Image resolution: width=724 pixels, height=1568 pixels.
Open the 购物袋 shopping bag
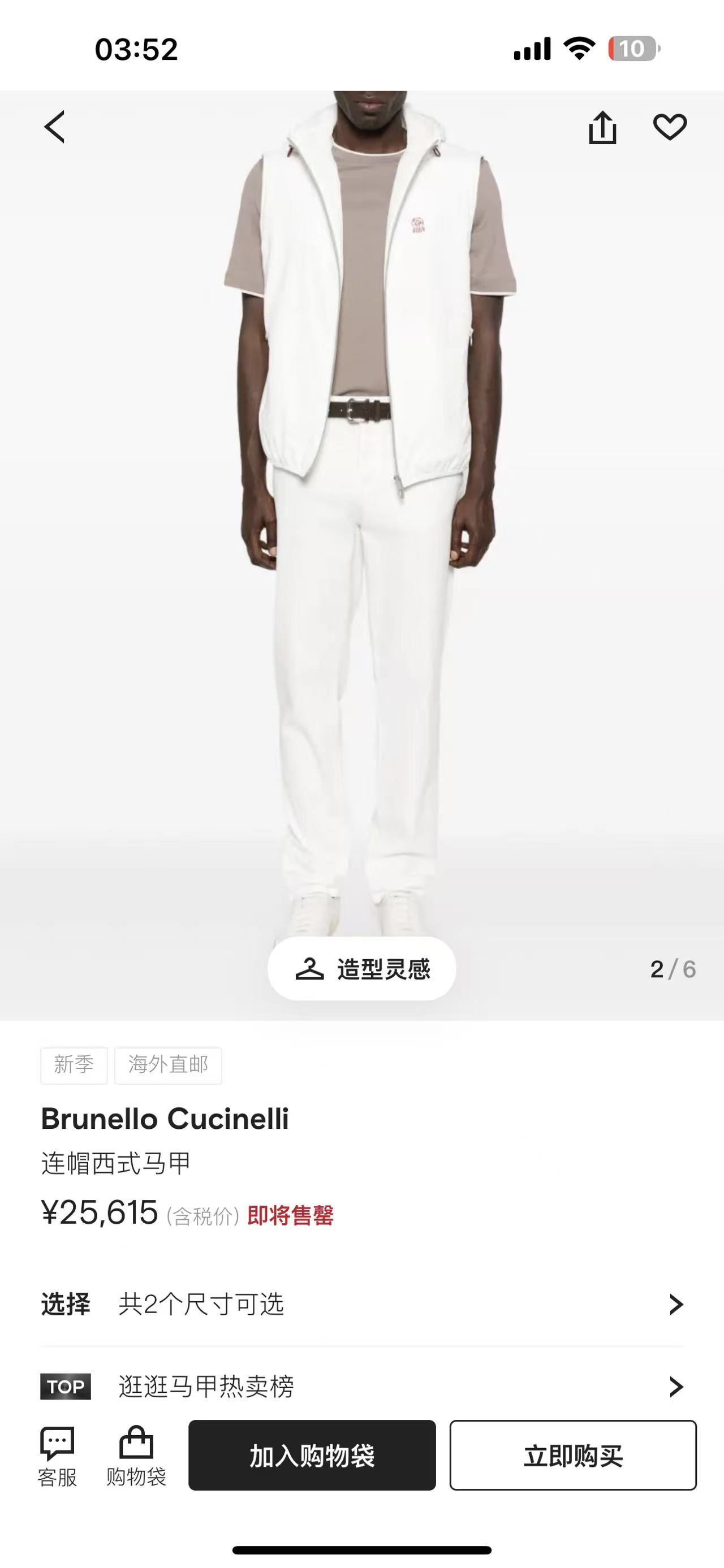(136, 1456)
